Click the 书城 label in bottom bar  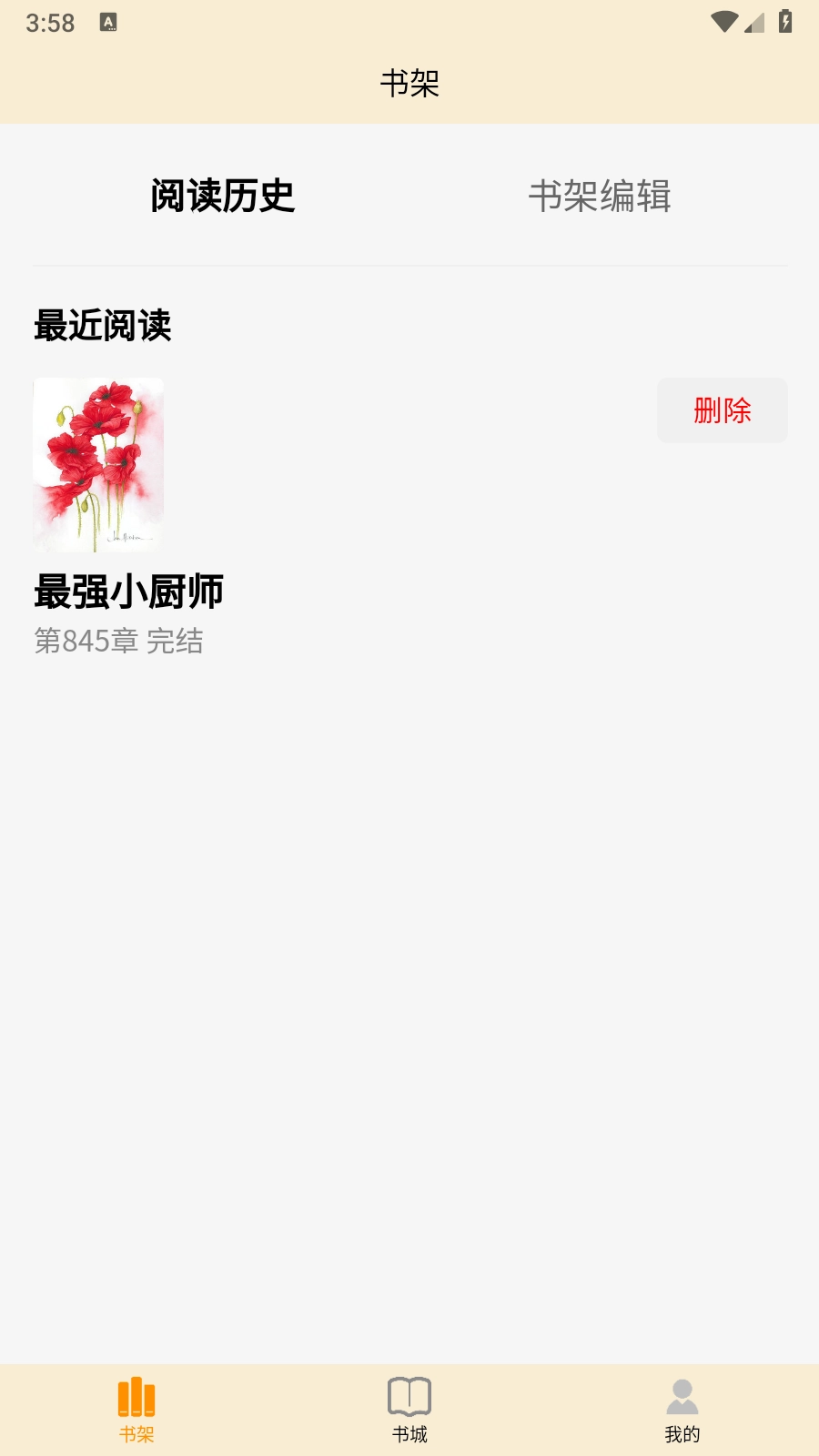[x=409, y=1433]
